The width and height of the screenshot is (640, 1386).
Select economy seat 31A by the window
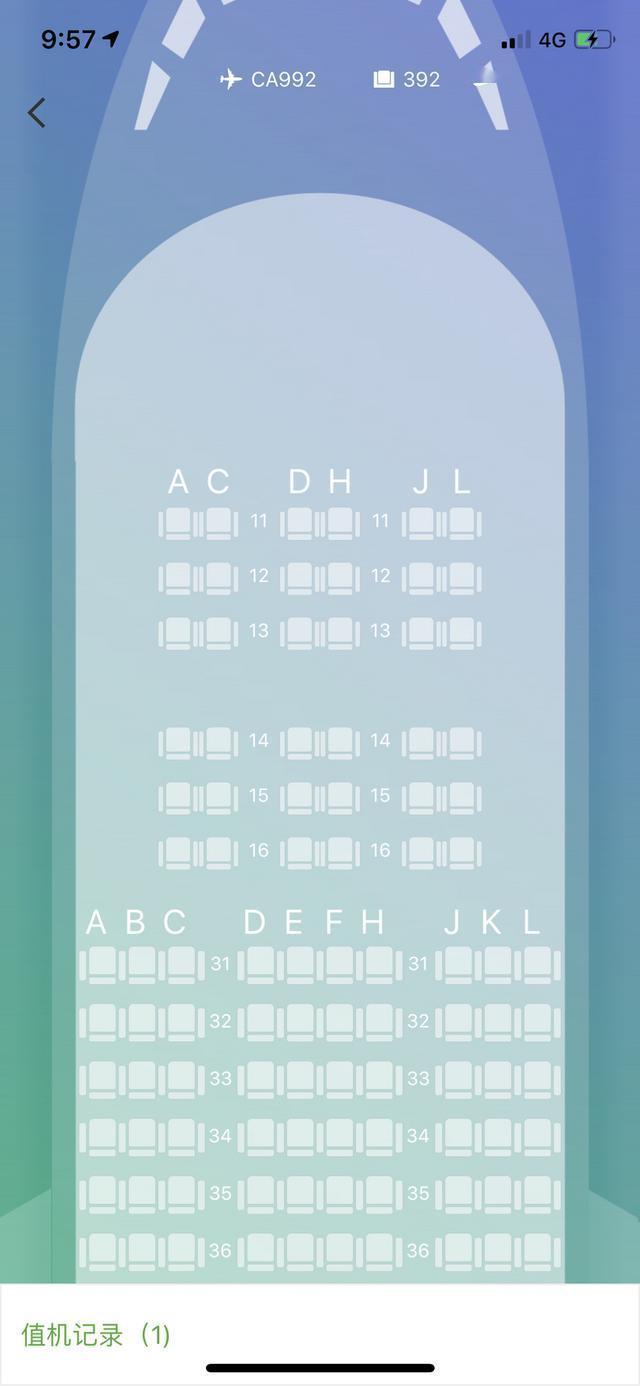pyautogui.click(x=99, y=965)
